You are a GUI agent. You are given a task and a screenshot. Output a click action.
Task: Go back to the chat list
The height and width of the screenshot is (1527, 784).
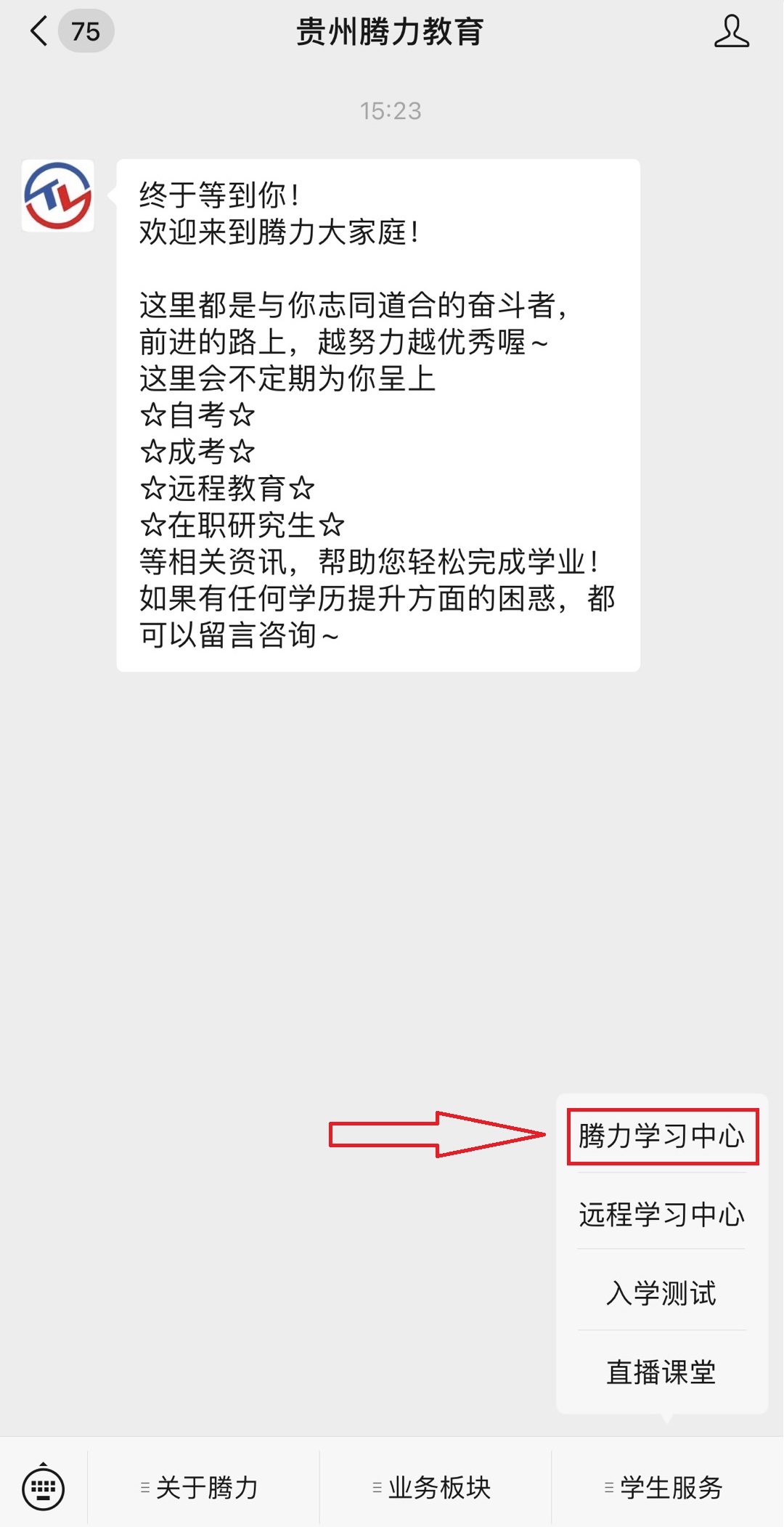pyautogui.click(x=40, y=32)
